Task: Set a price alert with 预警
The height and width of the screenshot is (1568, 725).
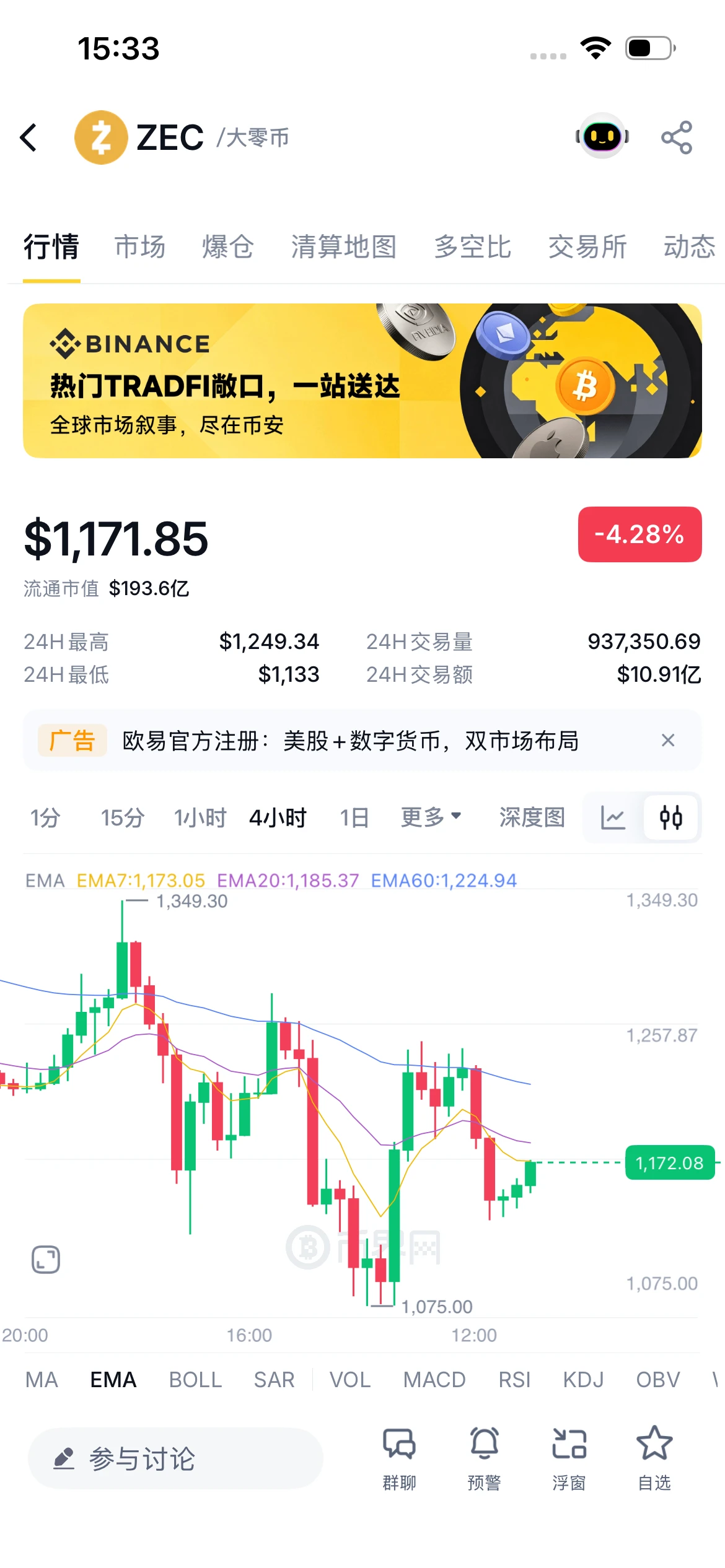Action: (484, 1458)
